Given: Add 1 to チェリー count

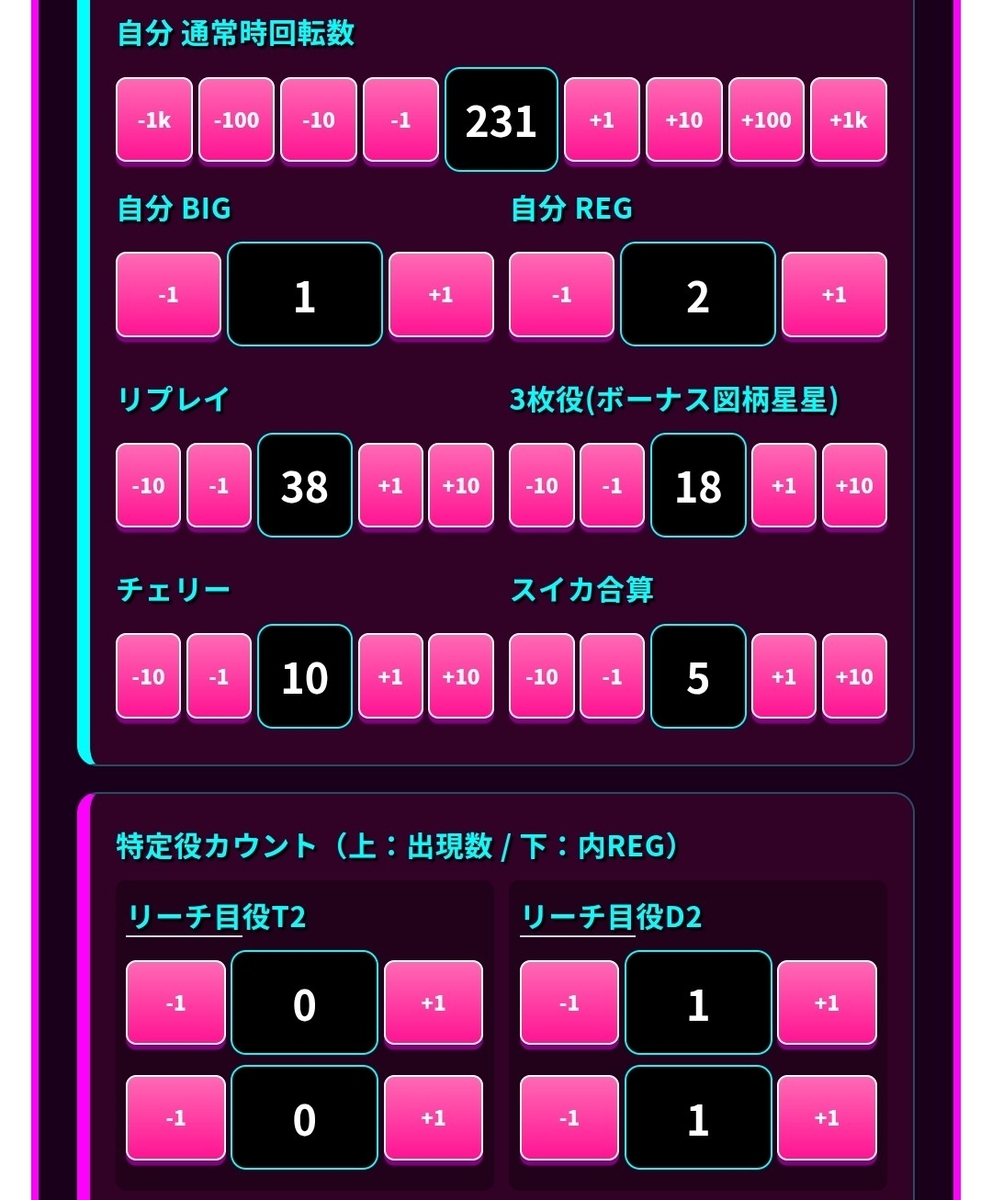Looking at the screenshot, I should 390,677.
